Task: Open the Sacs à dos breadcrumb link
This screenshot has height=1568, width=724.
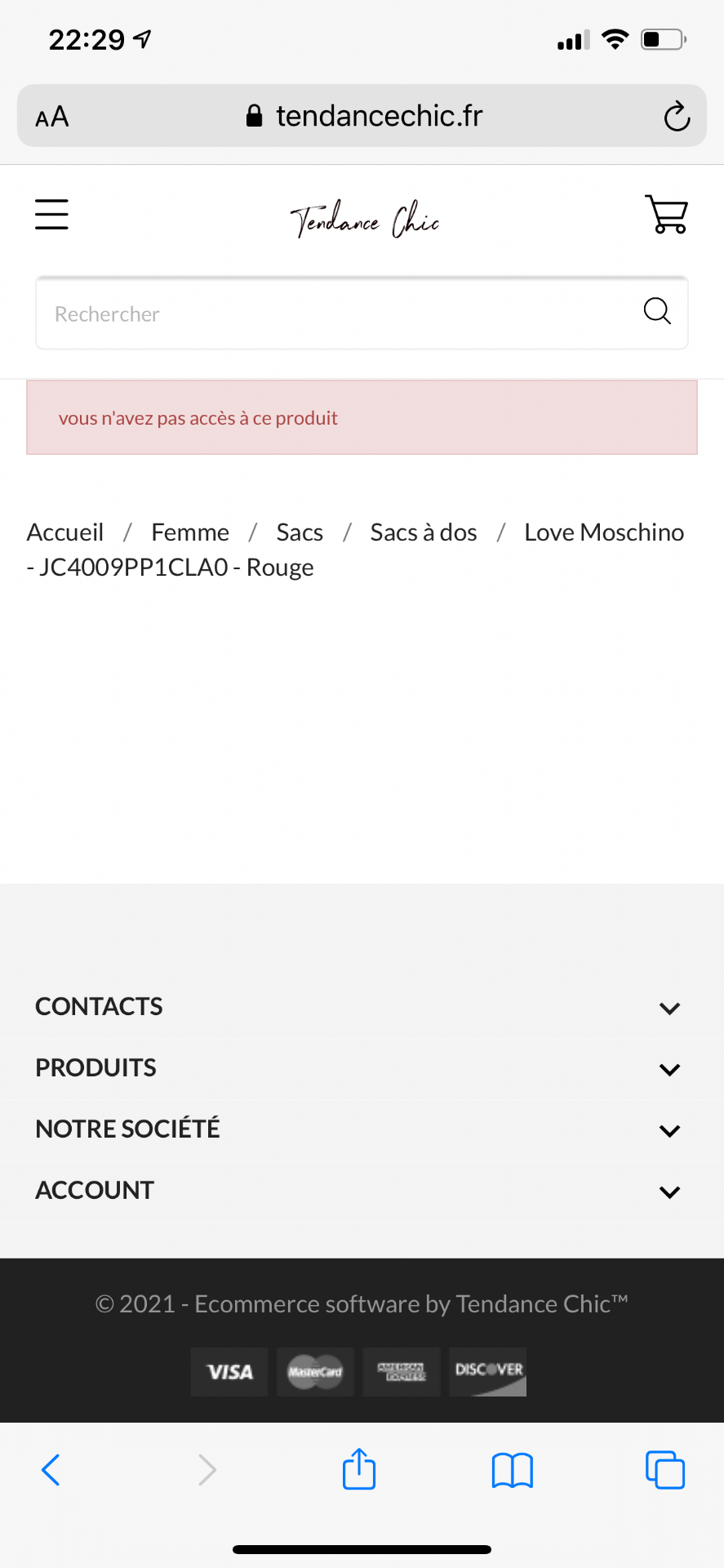Action: click(x=424, y=532)
